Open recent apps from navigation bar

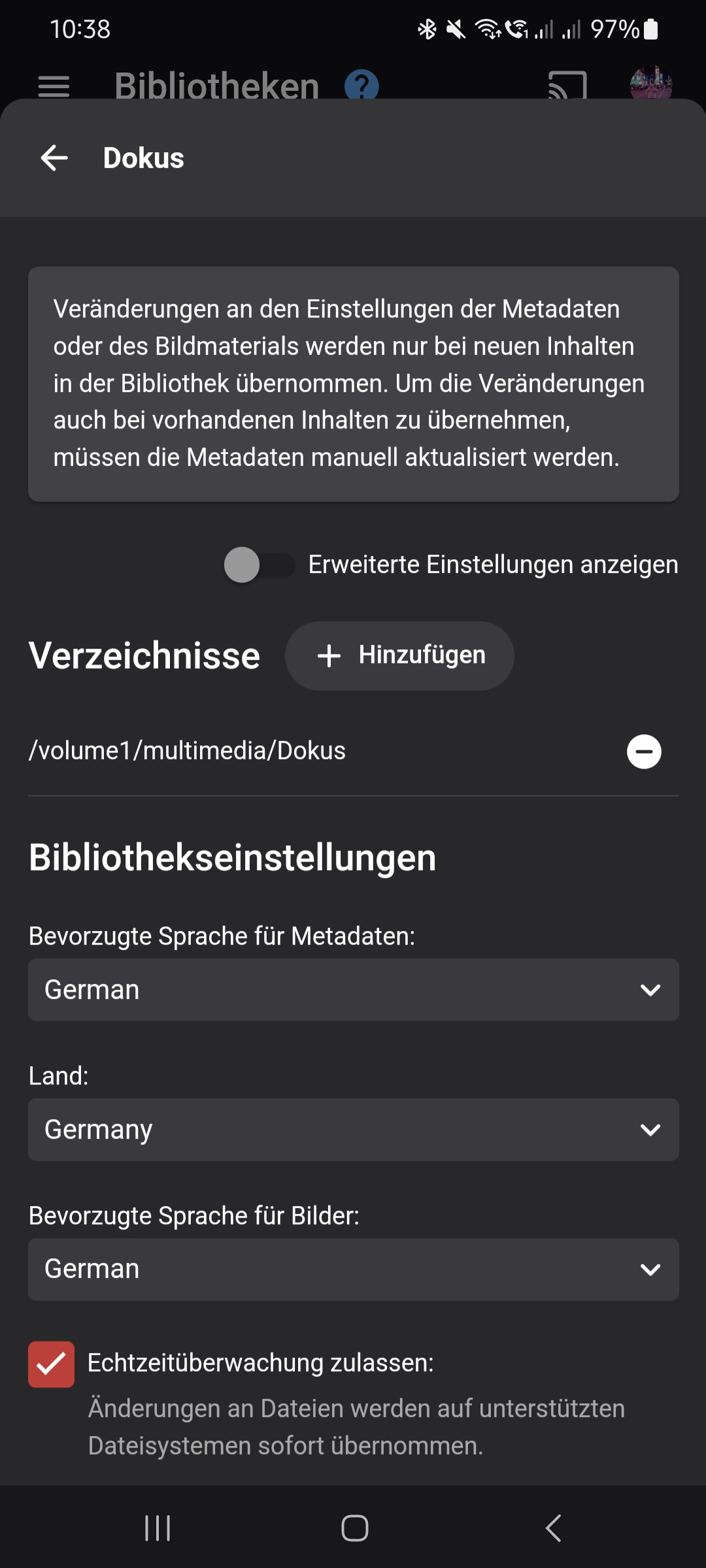coord(158,1528)
